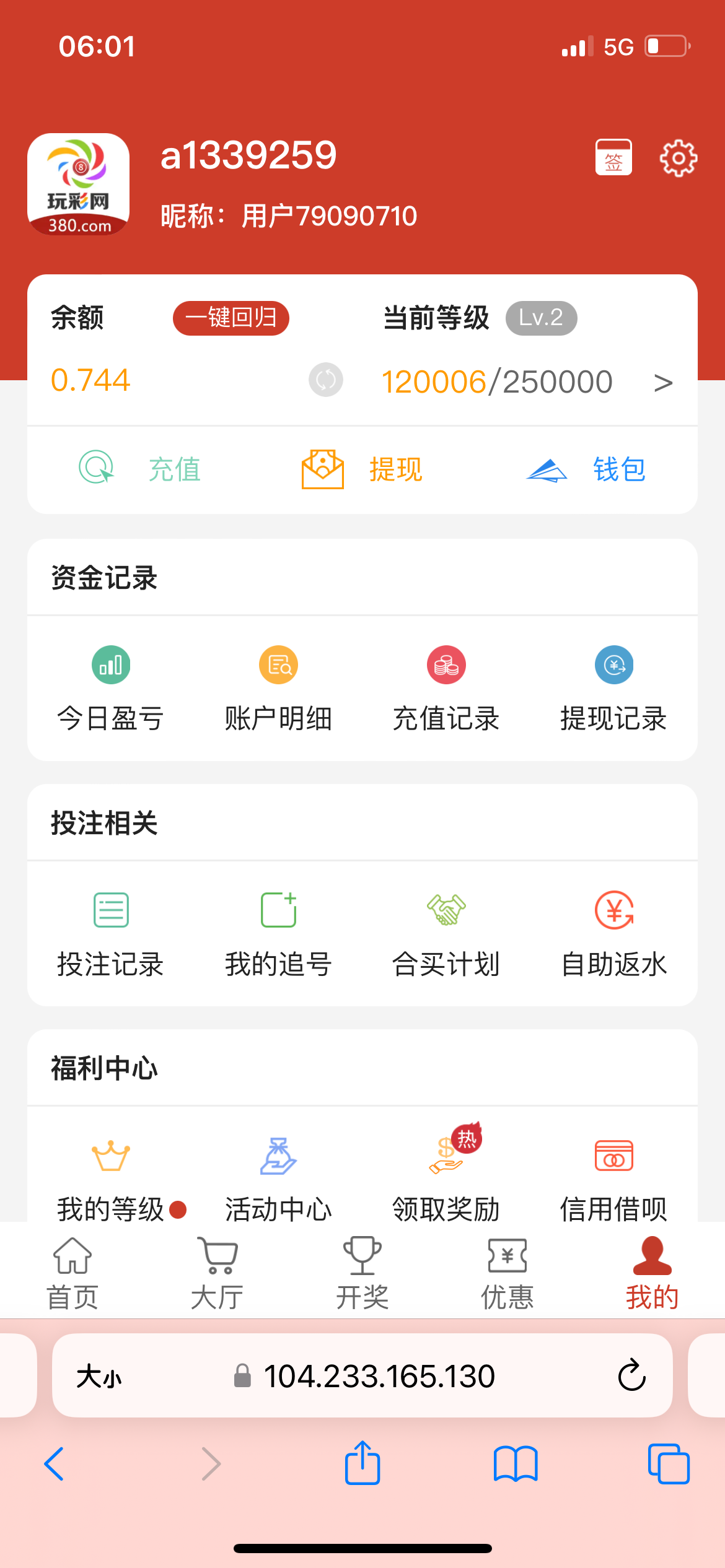Open 充值 to recharge
This screenshot has height=1568, width=725.
(x=140, y=469)
